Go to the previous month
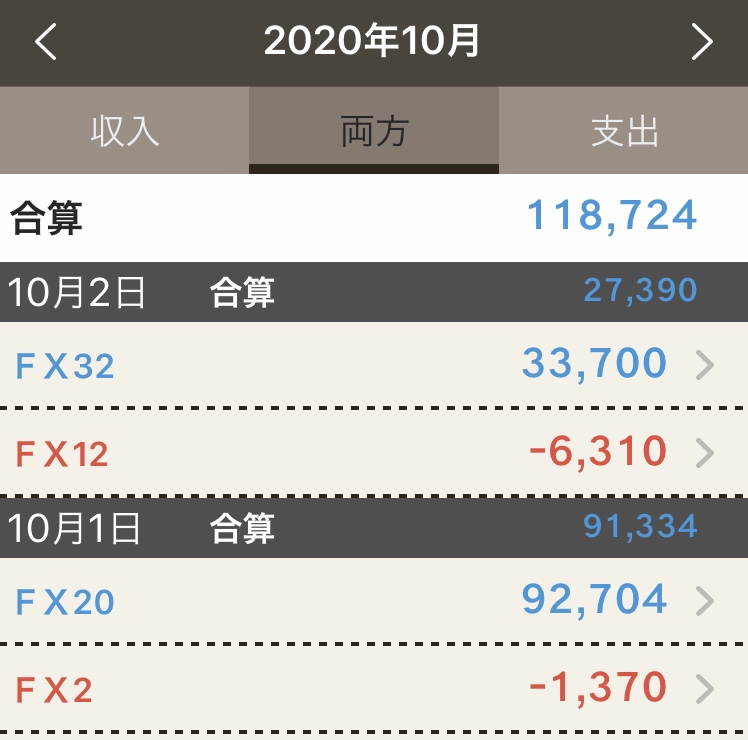This screenshot has height=740, width=748. (x=46, y=42)
